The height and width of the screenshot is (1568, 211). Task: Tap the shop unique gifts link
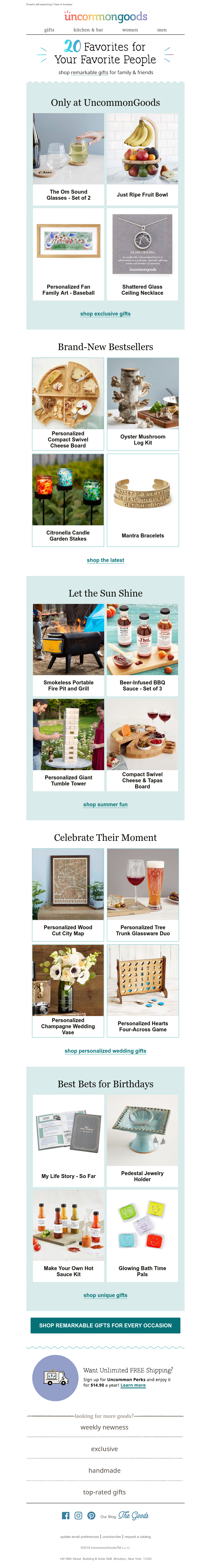coord(105,1295)
